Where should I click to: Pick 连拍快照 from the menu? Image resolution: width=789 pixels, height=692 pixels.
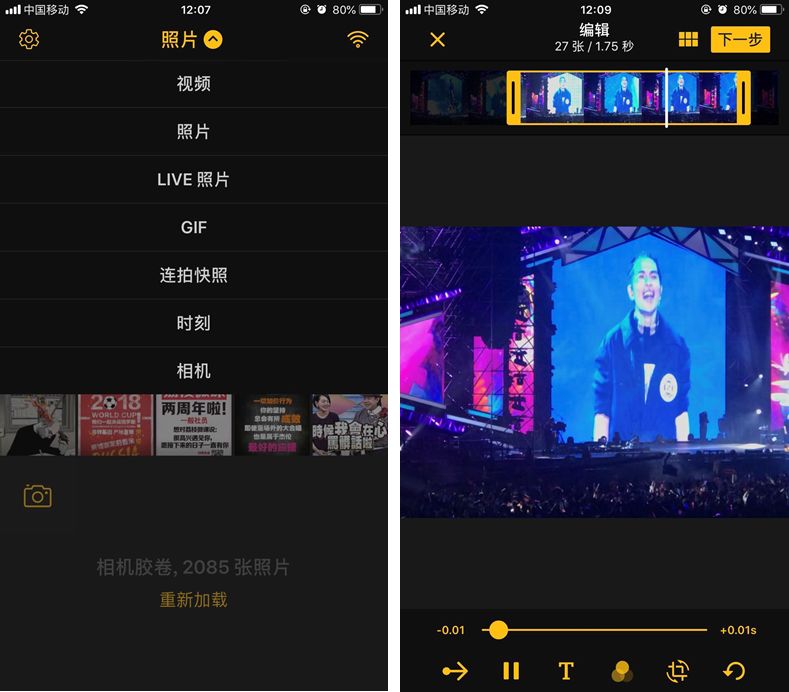(193, 275)
